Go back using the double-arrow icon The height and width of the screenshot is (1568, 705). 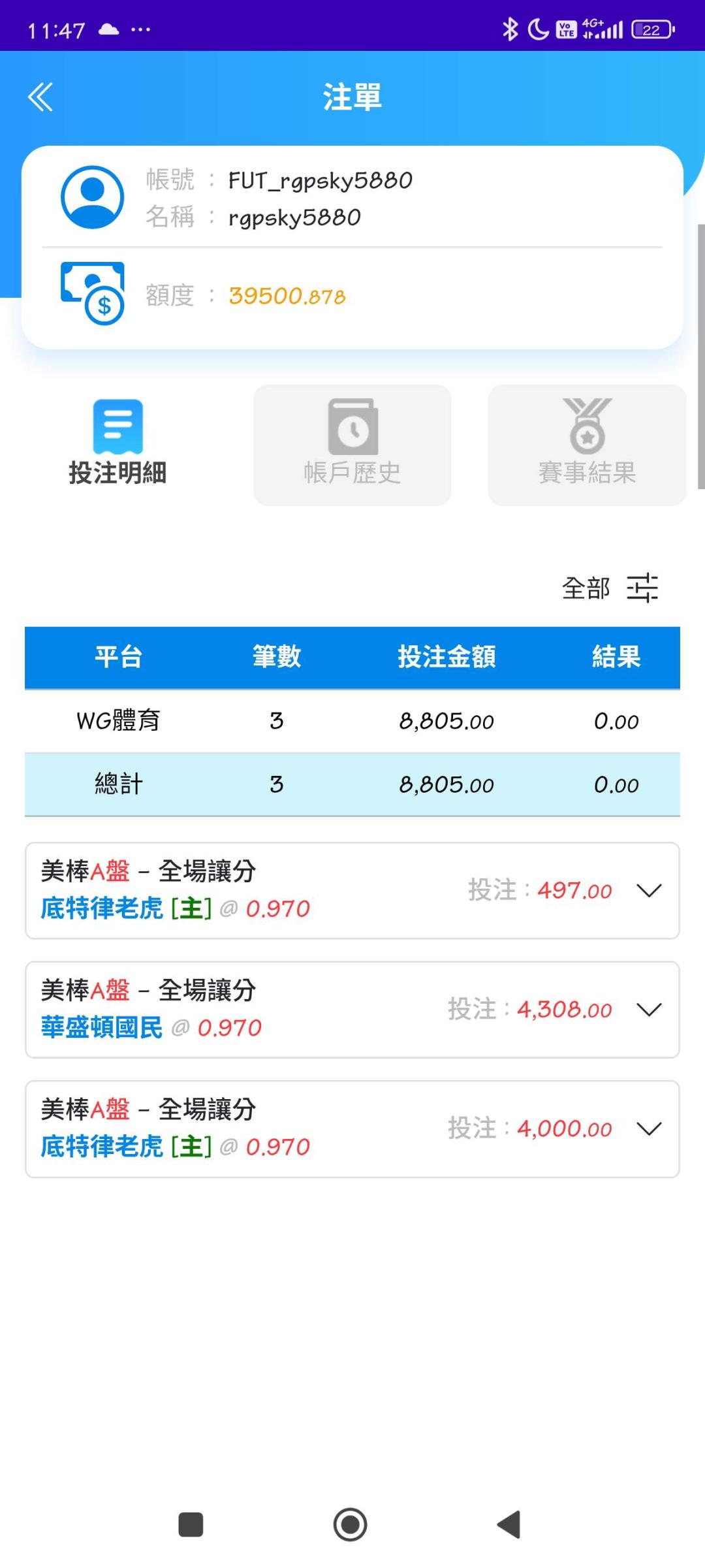pyautogui.click(x=40, y=97)
